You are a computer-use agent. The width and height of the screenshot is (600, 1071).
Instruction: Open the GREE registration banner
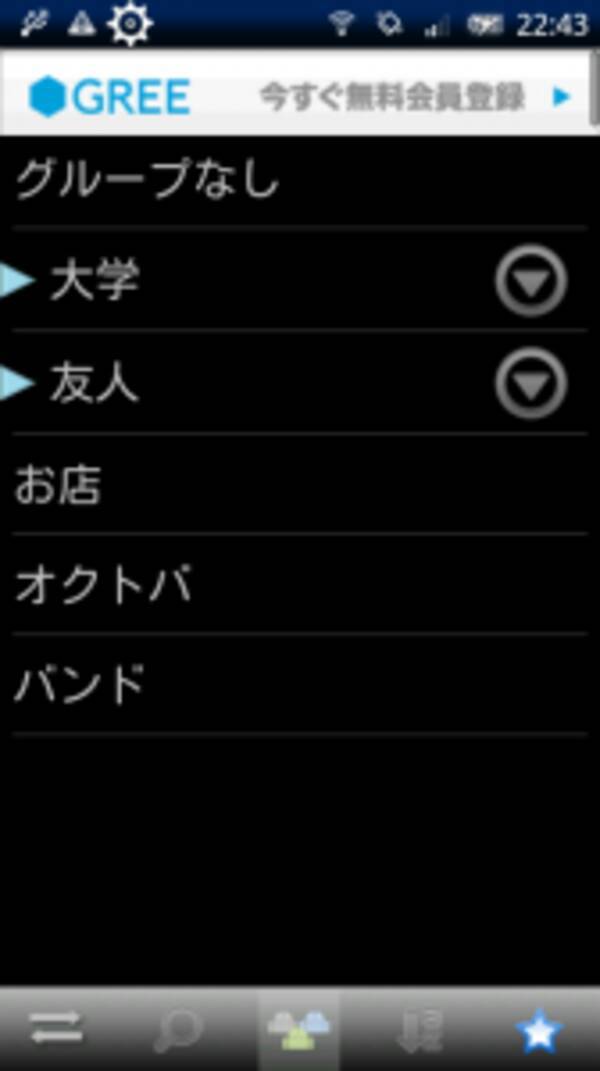click(298, 97)
